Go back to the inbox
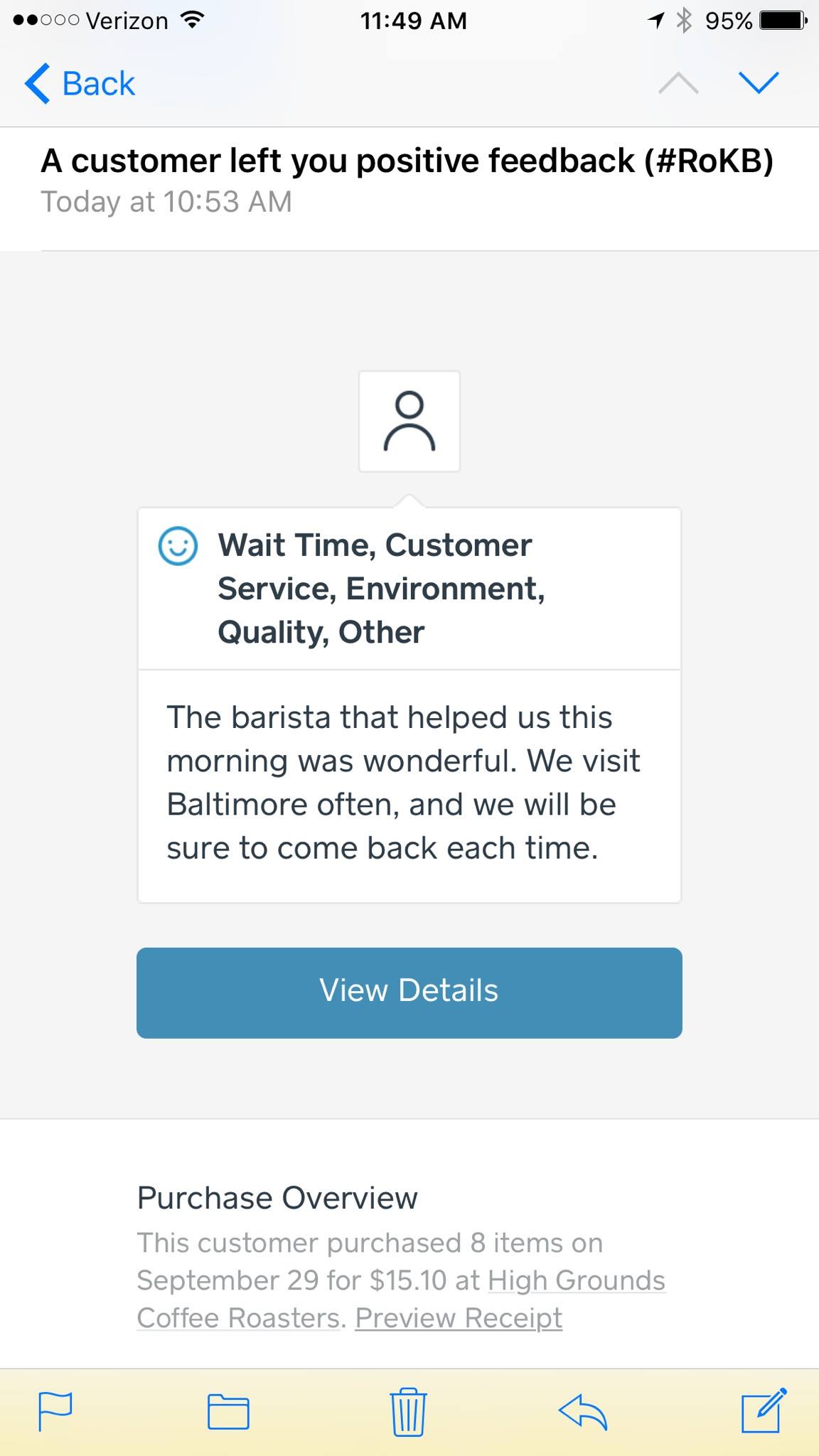This screenshot has height=1456, width=819. click(80, 84)
